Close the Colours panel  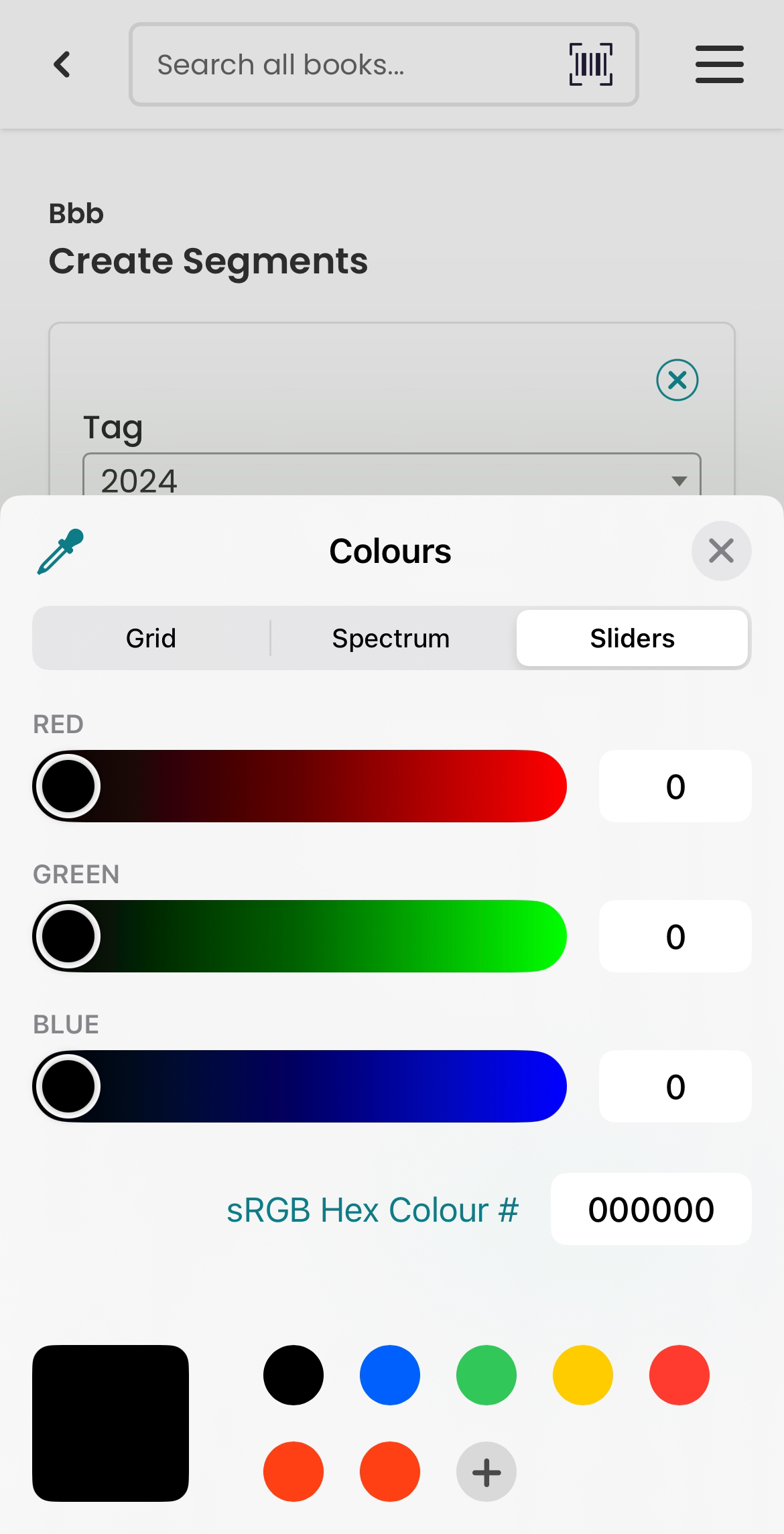click(721, 551)
